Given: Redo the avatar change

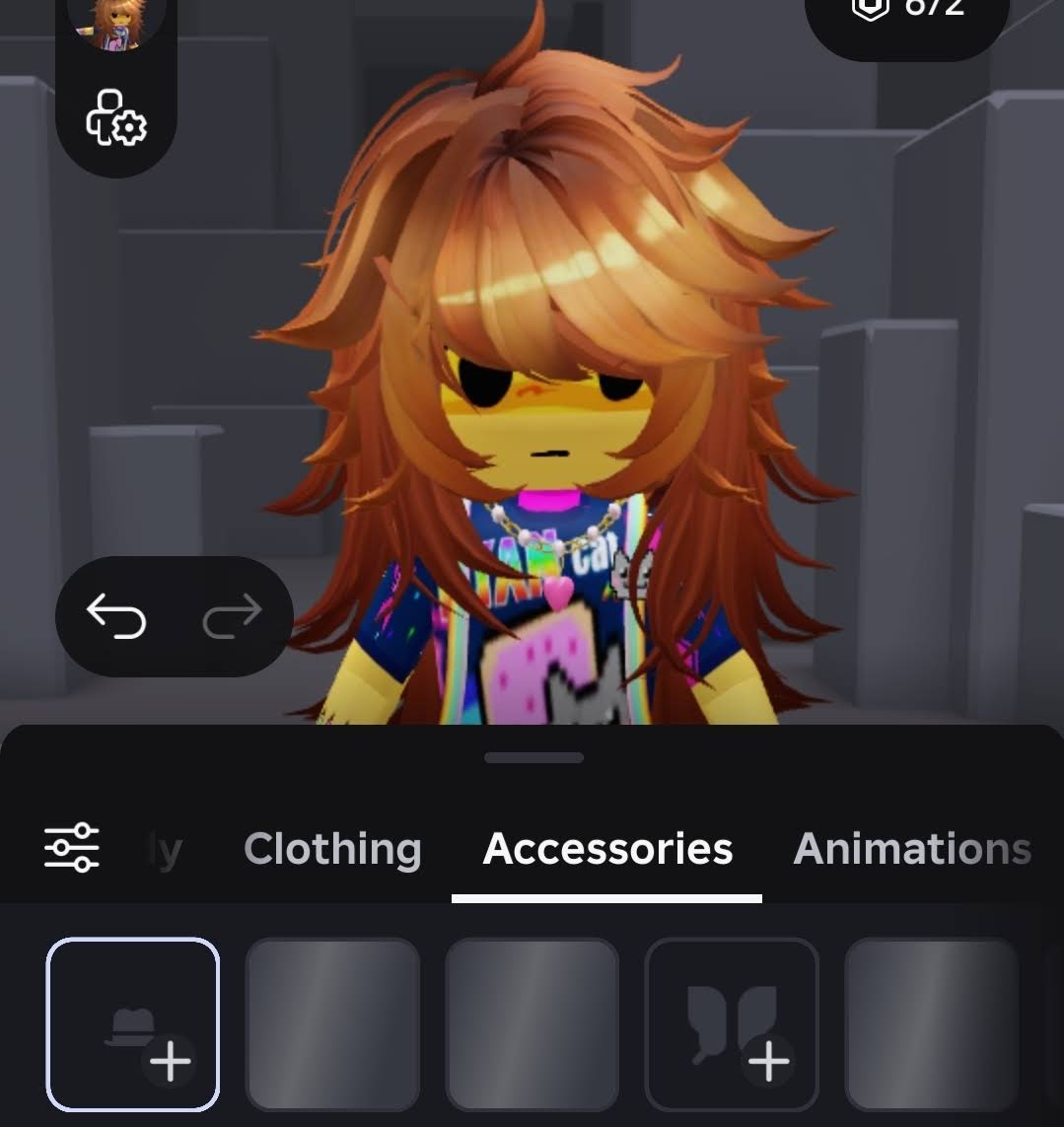Looking at the screenshot, I should click(x=233, y=617).
